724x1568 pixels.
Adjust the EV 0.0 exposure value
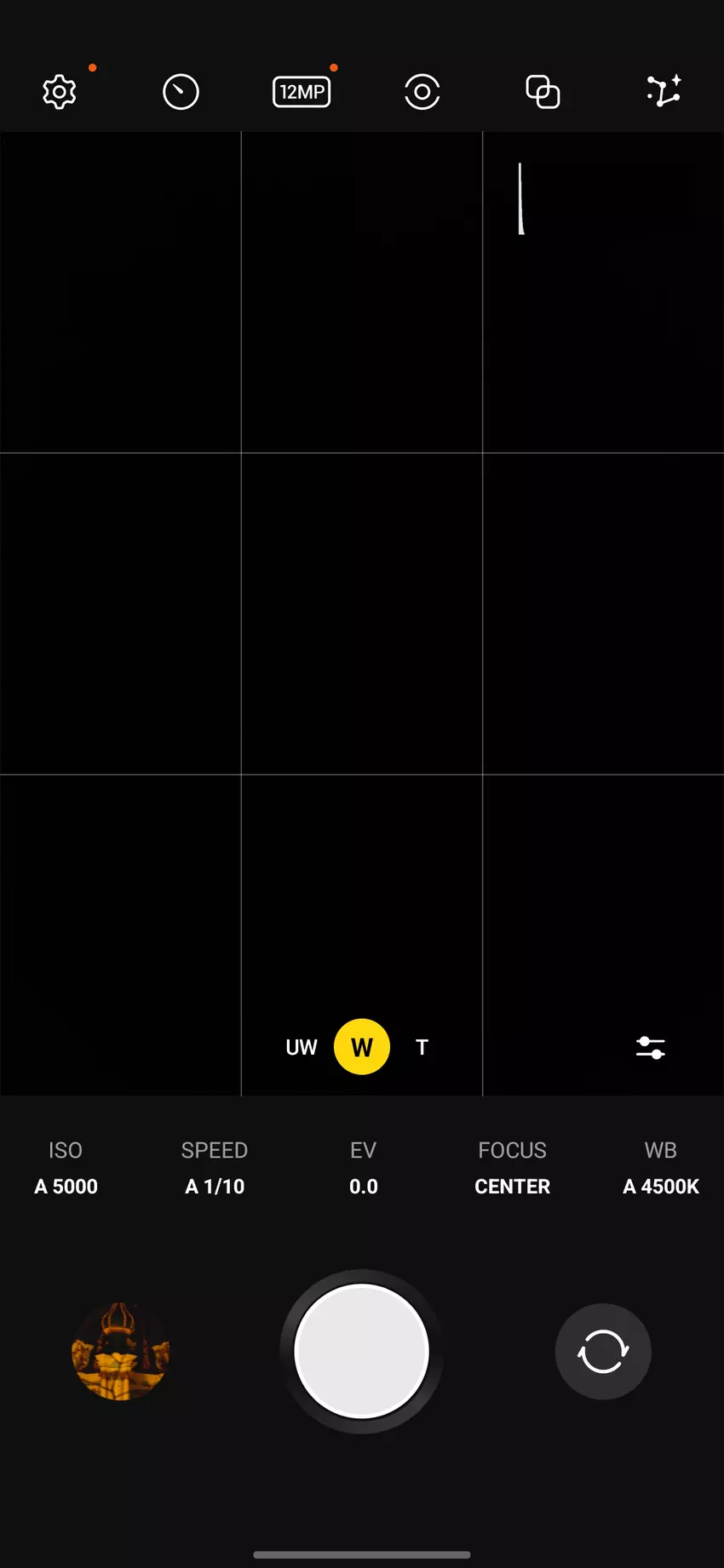[364, 1168]
